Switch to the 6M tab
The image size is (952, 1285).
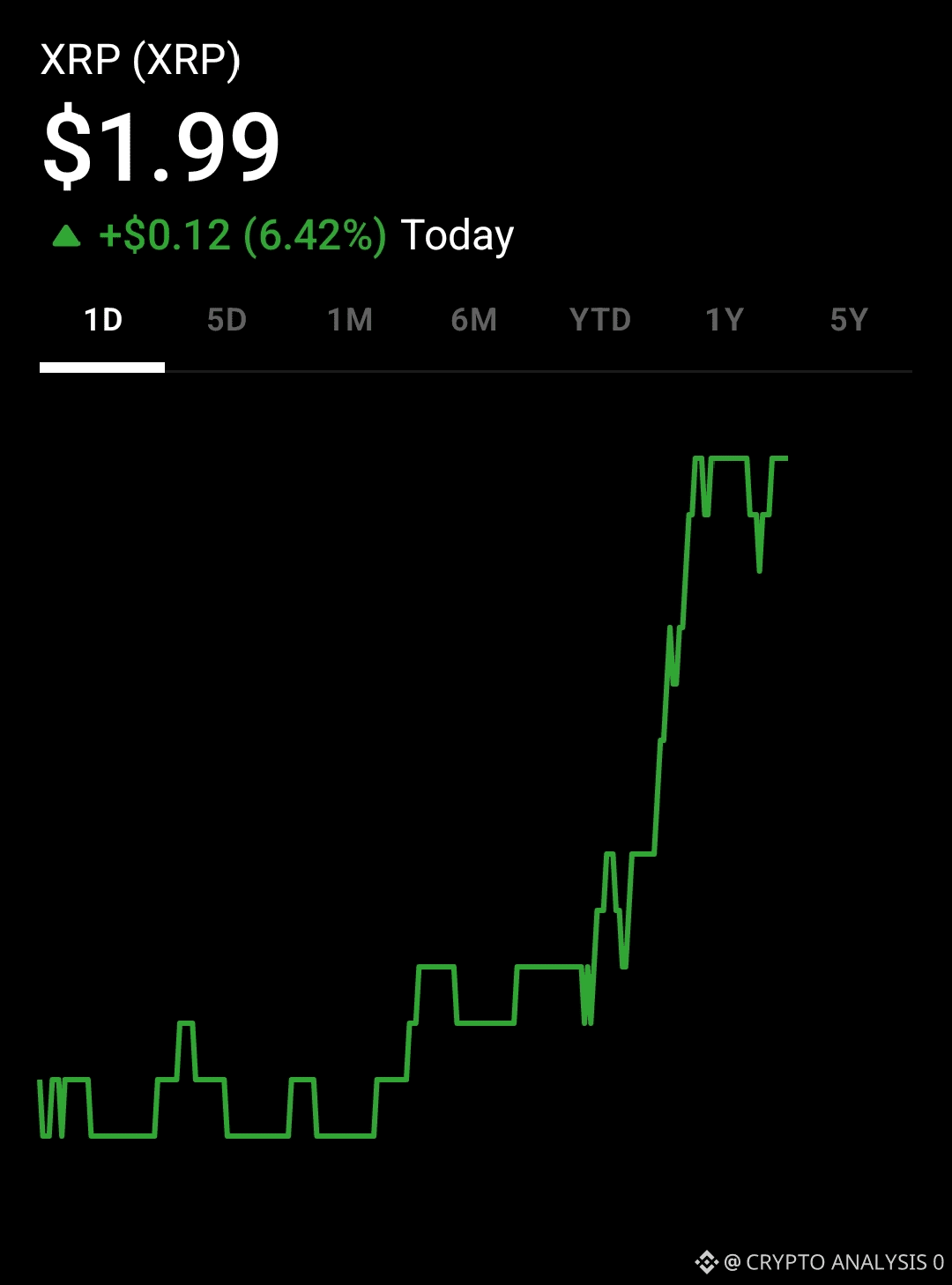click(474, 320)
